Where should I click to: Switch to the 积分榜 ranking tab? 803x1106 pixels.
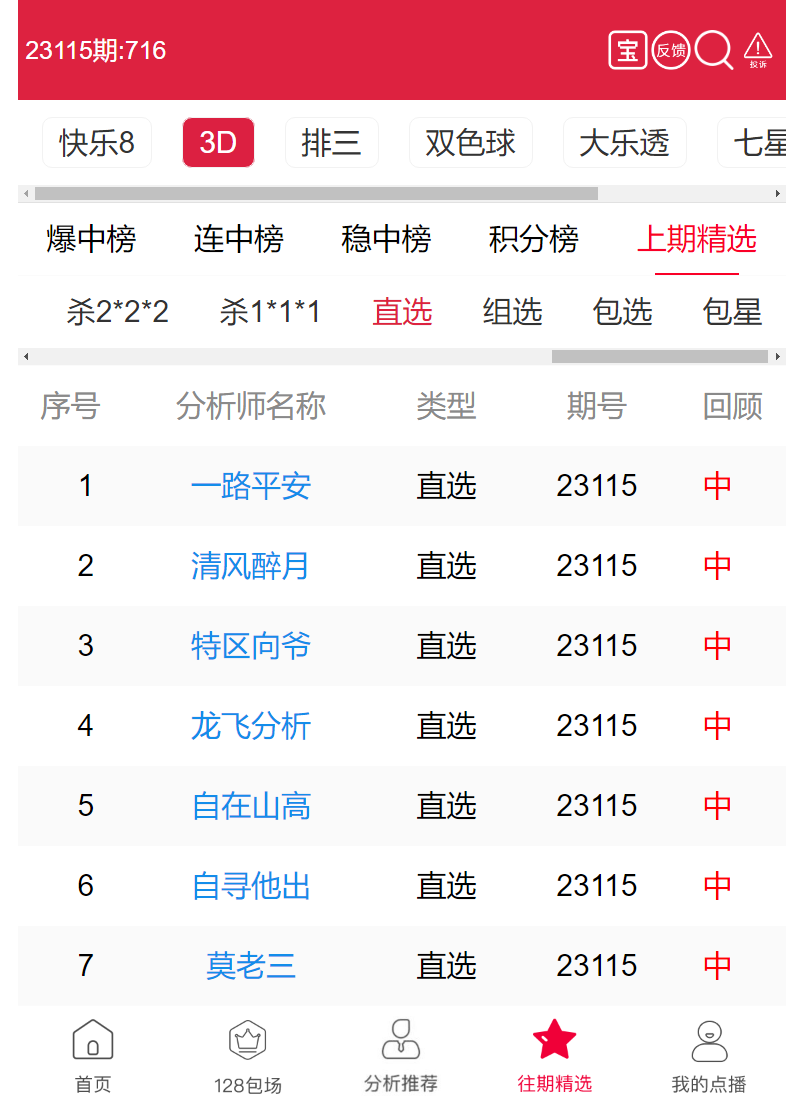tap(534, 240)
